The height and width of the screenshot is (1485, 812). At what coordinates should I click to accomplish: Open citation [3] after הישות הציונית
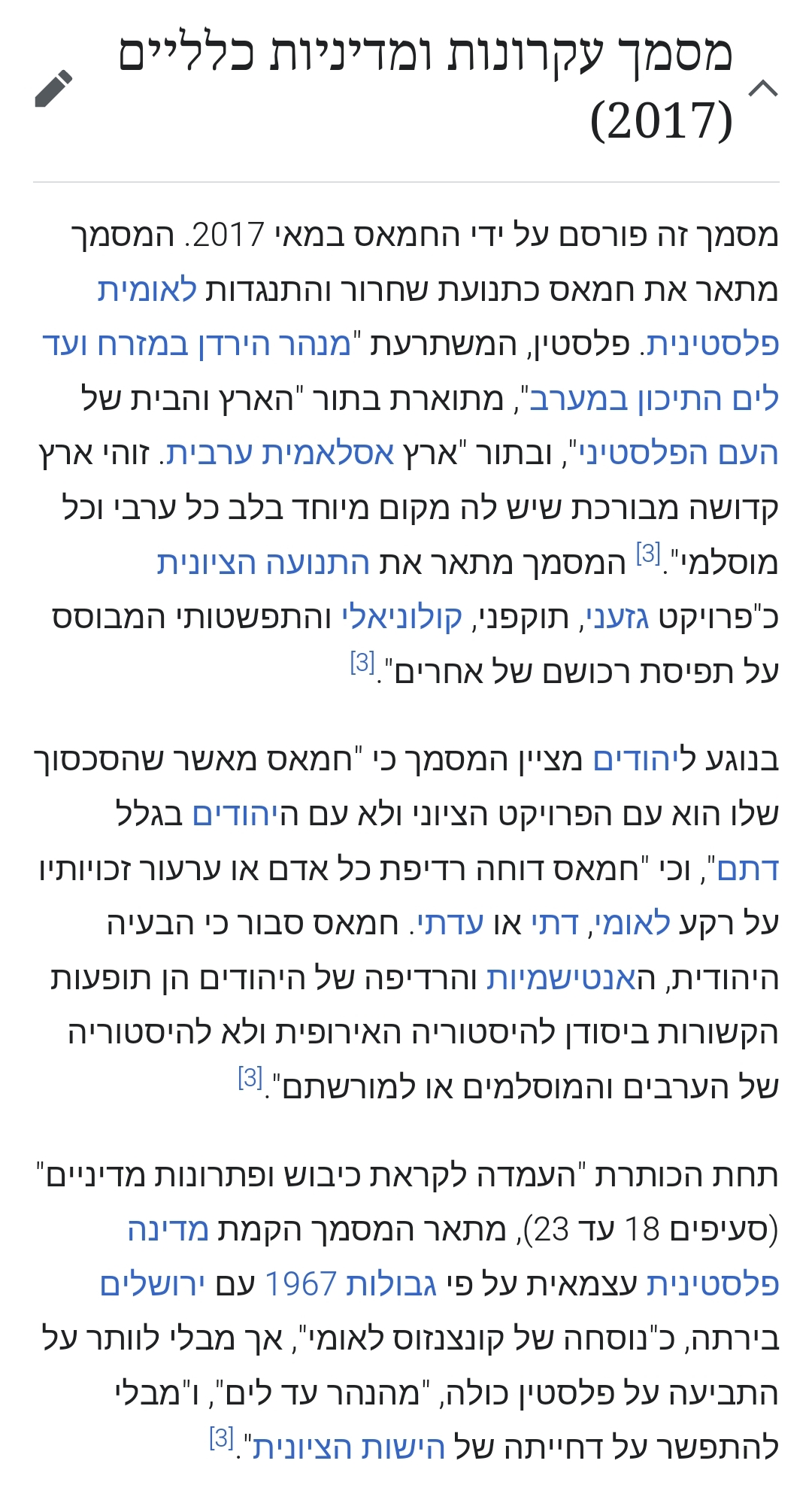(221, 1438)
